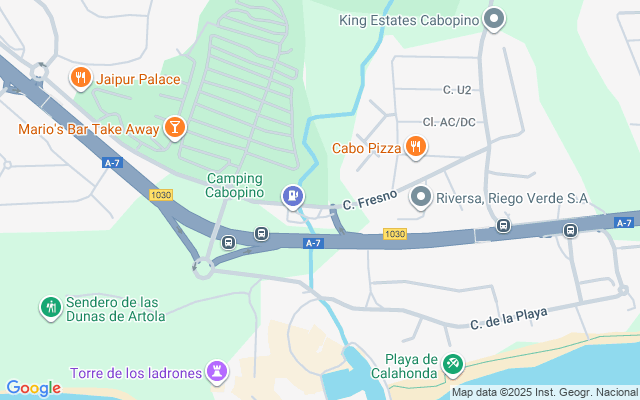The image size is (640, 400).
Task: Tap the Cabo Pizza restaurant pin
Action: pyautogui.click(x=416, y=148)
